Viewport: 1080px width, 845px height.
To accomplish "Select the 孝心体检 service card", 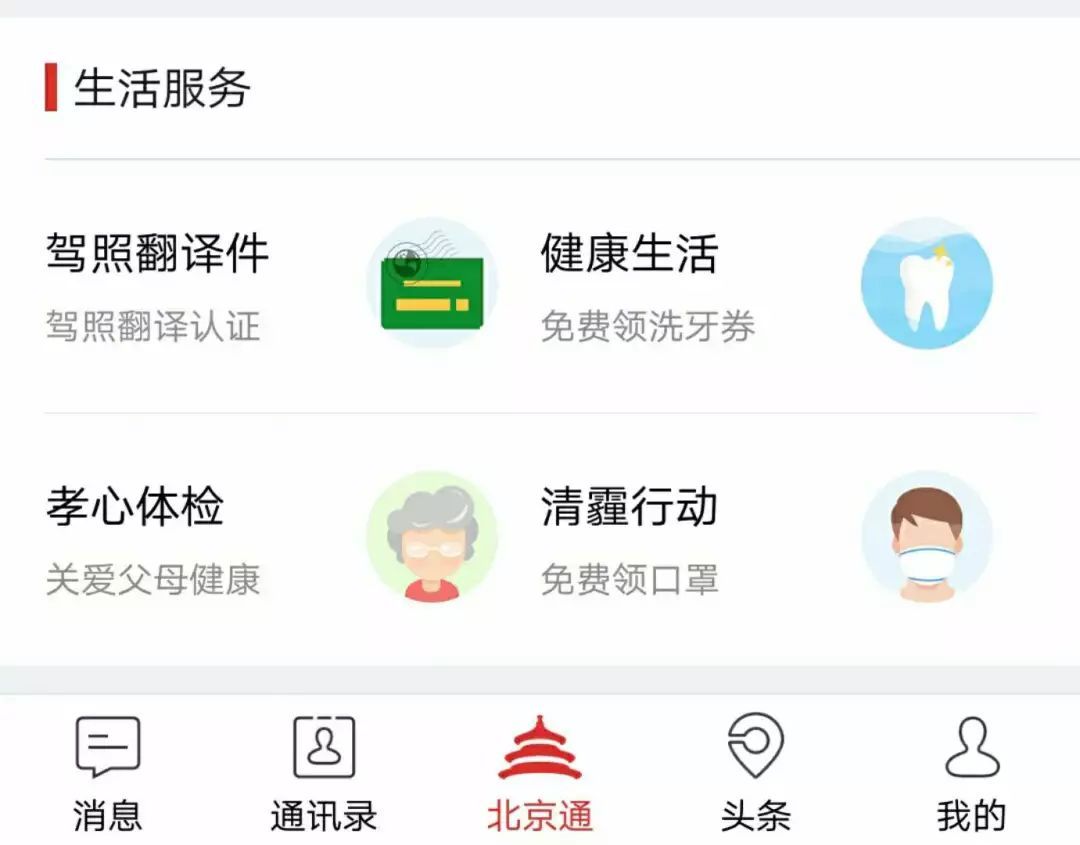I will pyautogui.click(x=270, y=538).
